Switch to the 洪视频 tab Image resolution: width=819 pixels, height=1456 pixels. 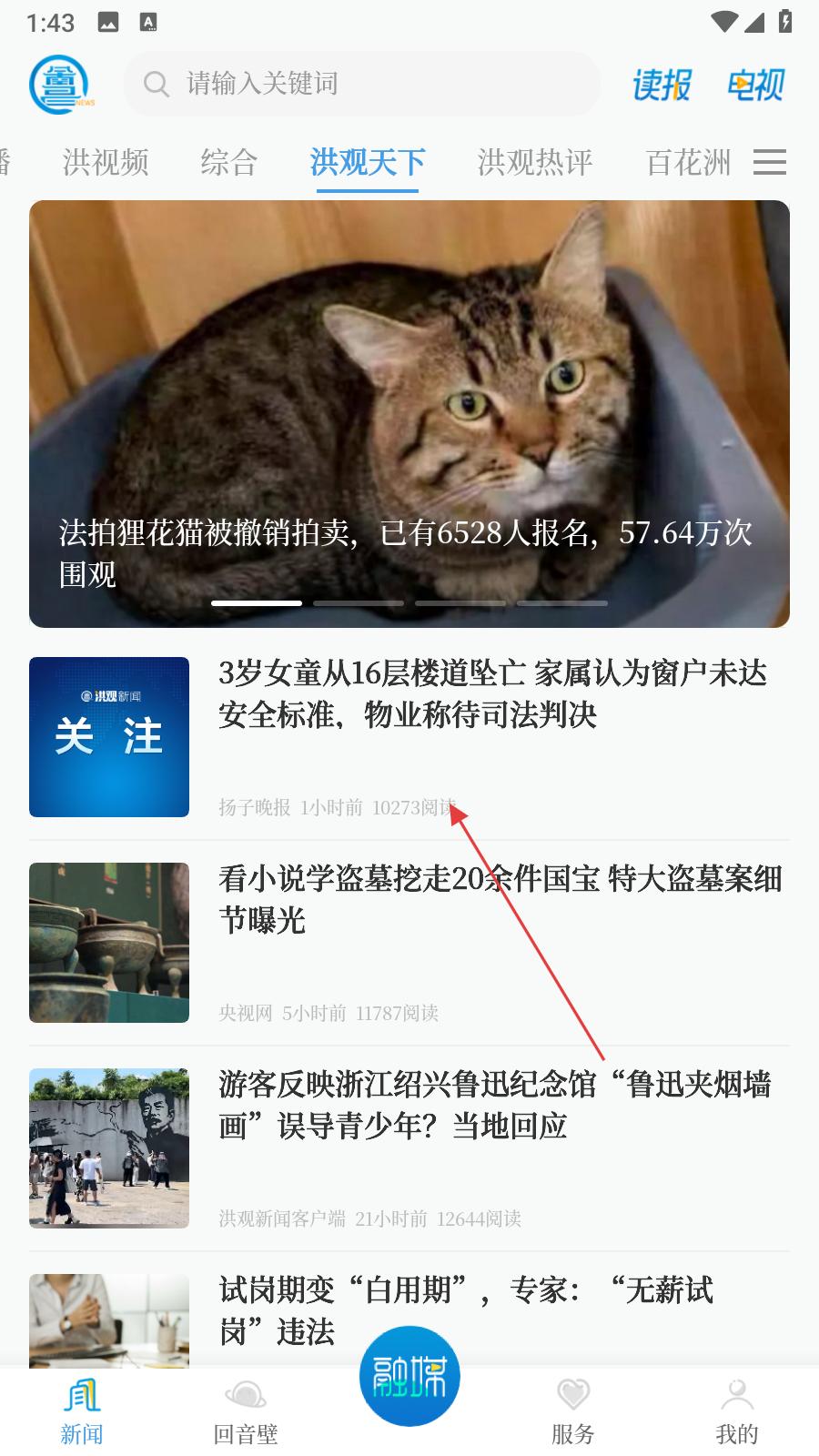[106, 163]
